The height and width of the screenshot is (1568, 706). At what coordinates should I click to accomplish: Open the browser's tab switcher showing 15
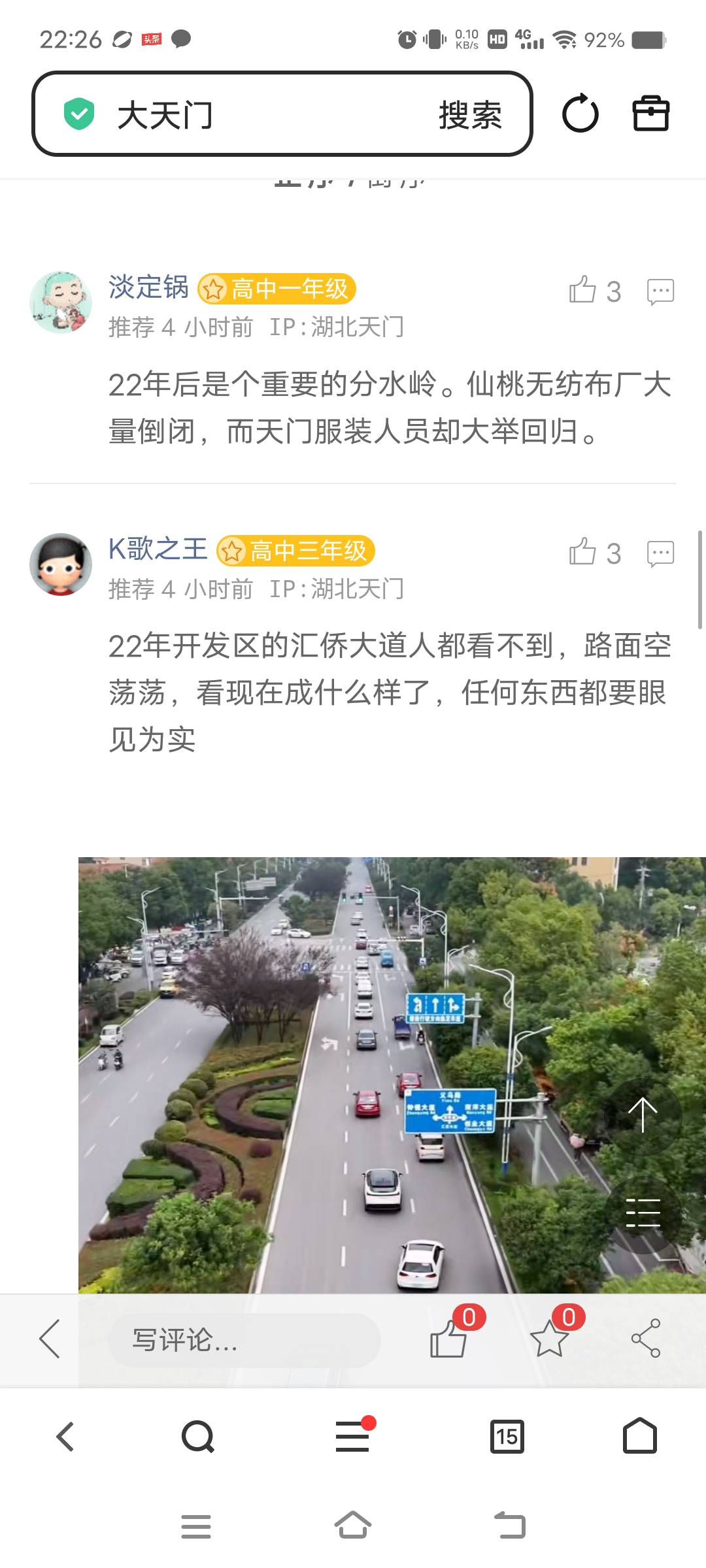tap(507, 1436)
